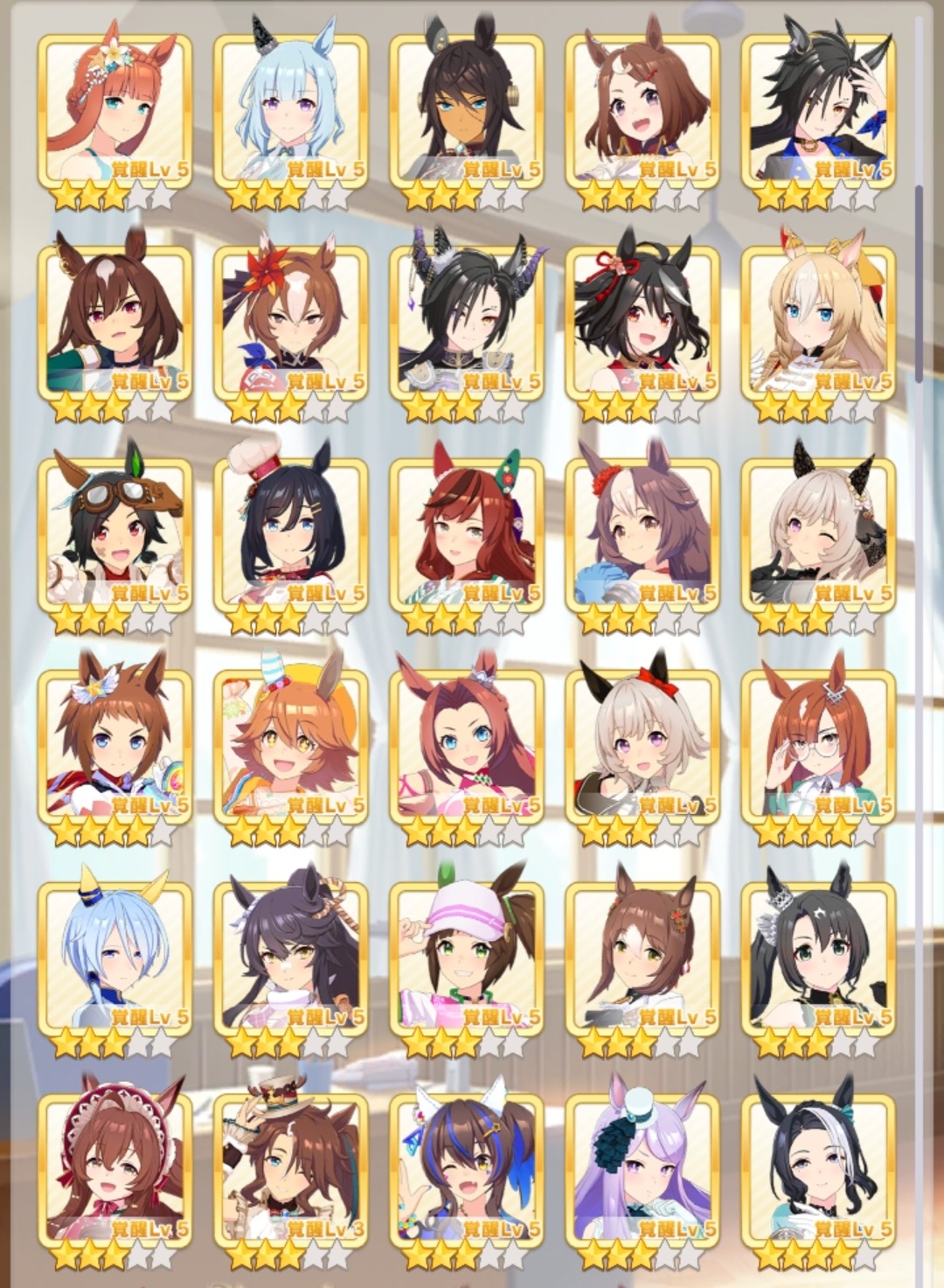Tap the character with spiky black hair and blue scarf
The image size is (944, 1288).
coord(818,111)
